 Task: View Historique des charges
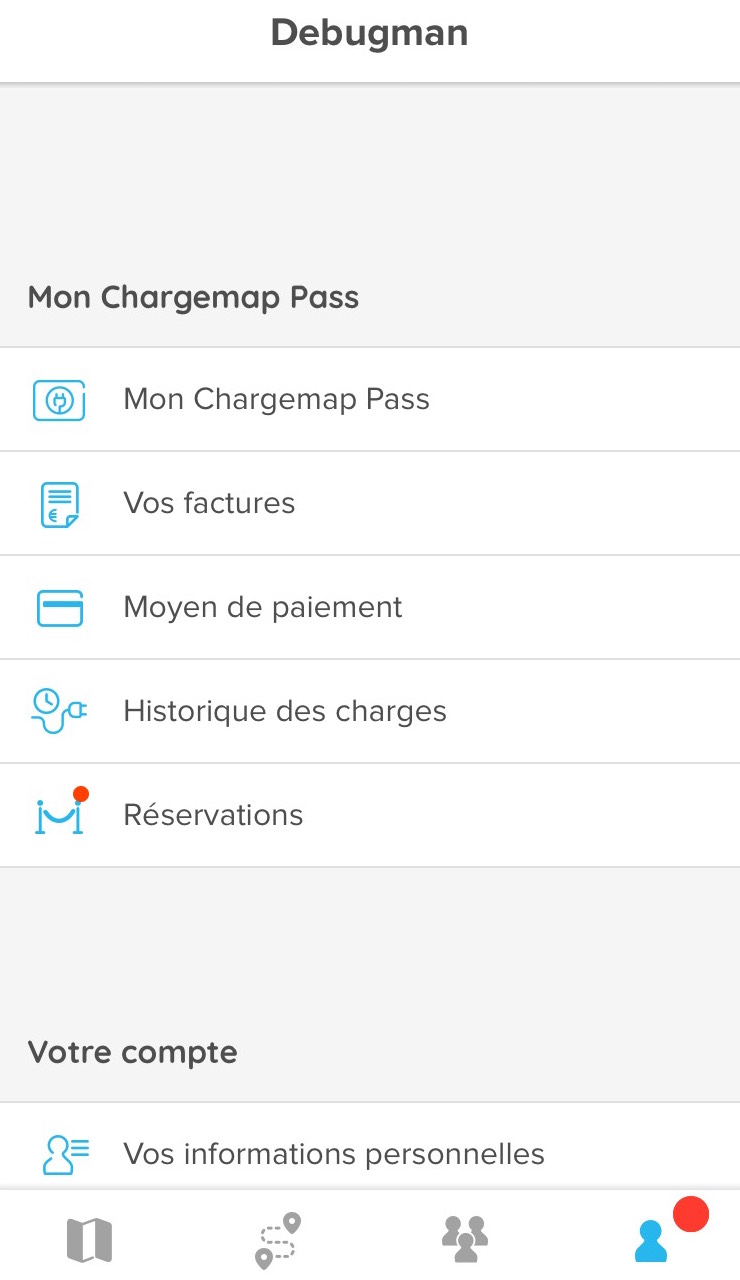click(x=370, y=711)
